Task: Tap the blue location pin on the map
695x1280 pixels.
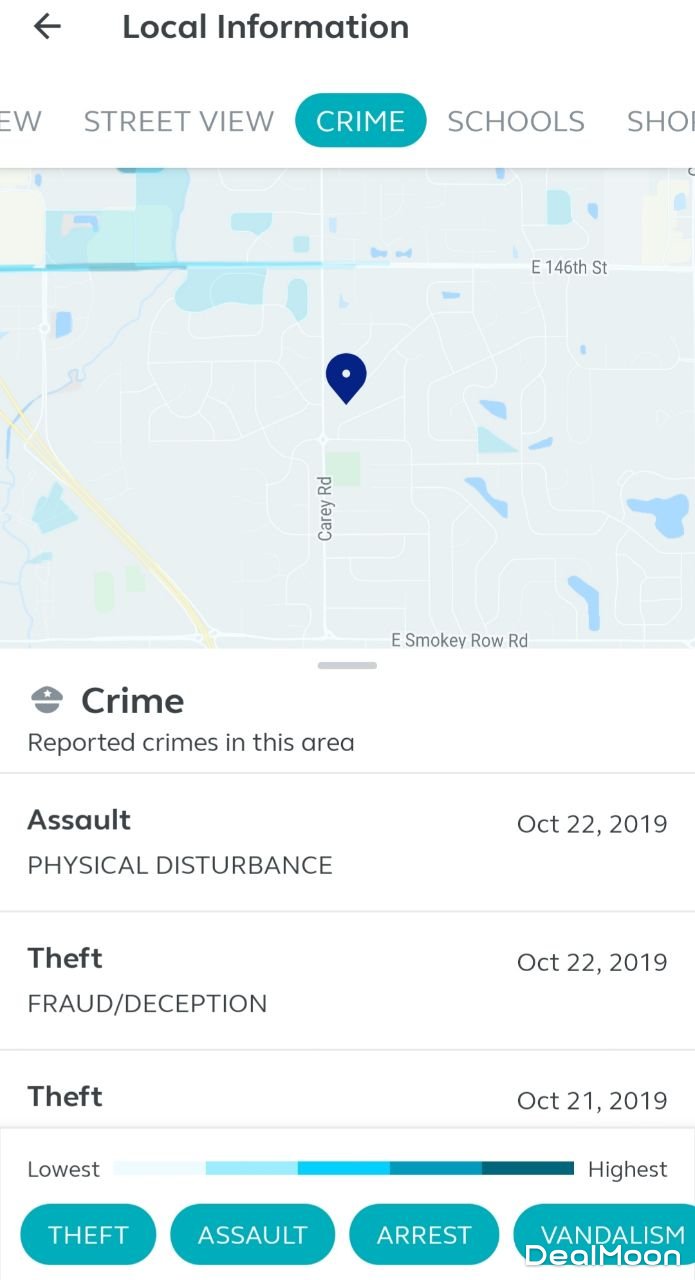Action: pos(346,378)
